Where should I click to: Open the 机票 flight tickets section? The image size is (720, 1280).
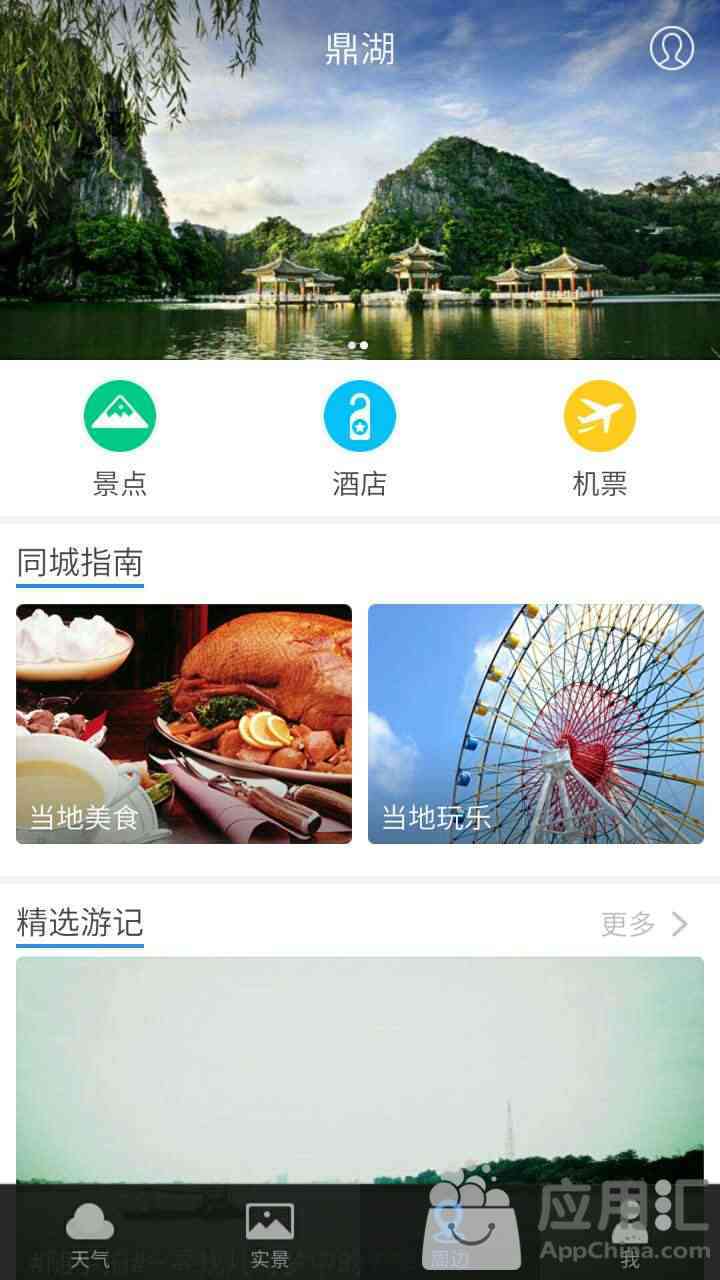(600, 437)
